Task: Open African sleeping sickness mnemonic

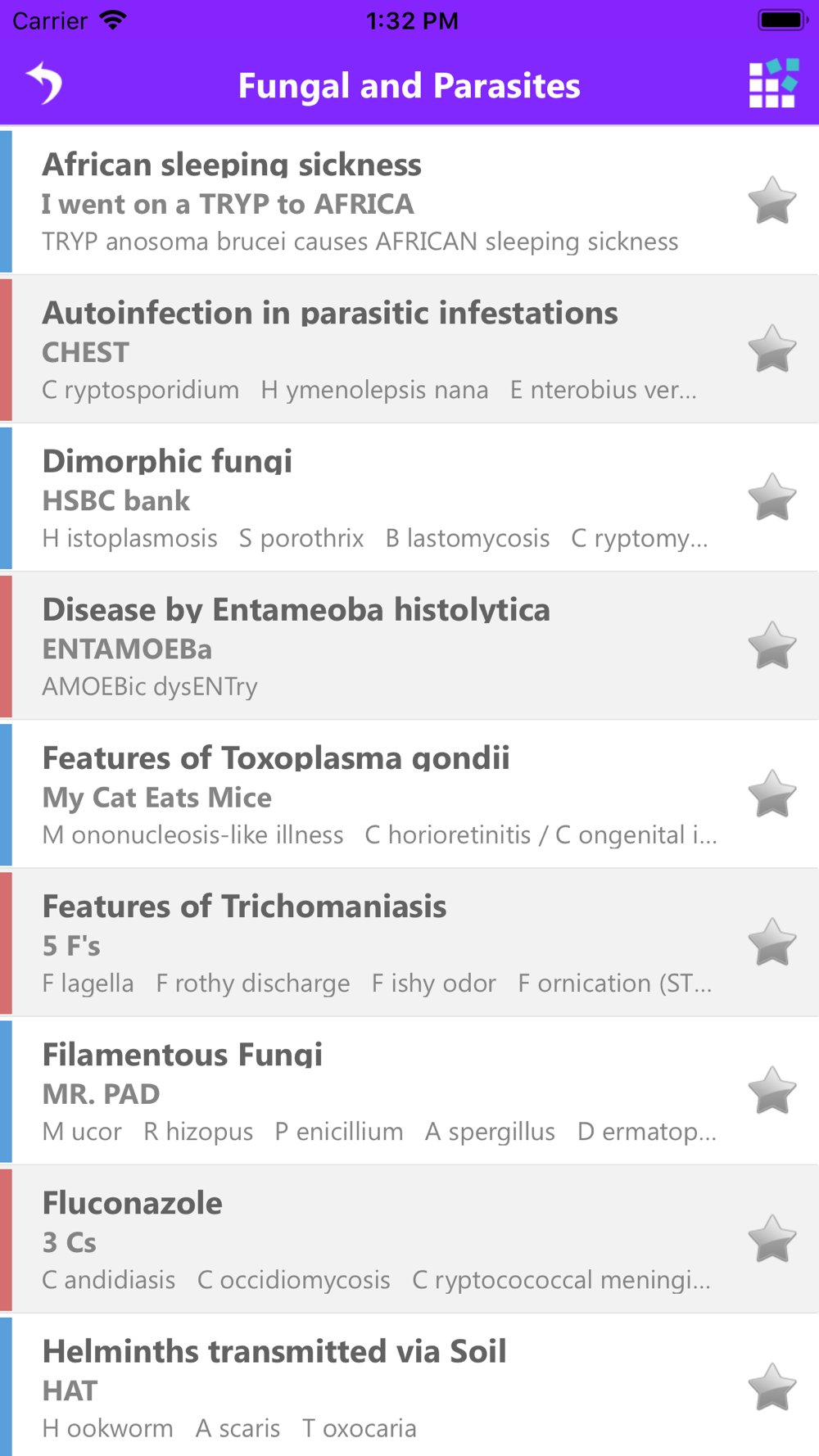Action: pyautogui.click(x=409, y=201)
